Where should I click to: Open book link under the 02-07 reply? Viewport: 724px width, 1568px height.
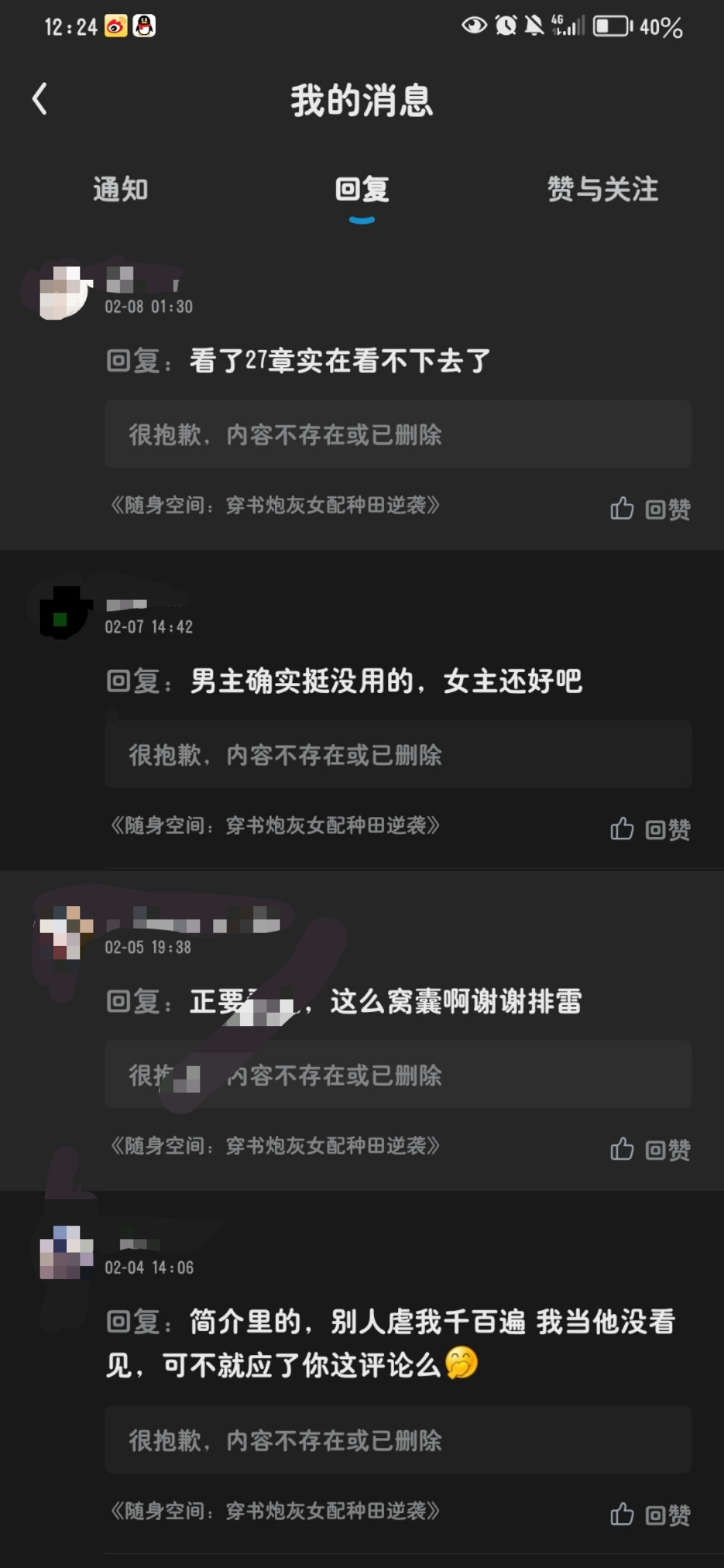click(x=275, y=826)
